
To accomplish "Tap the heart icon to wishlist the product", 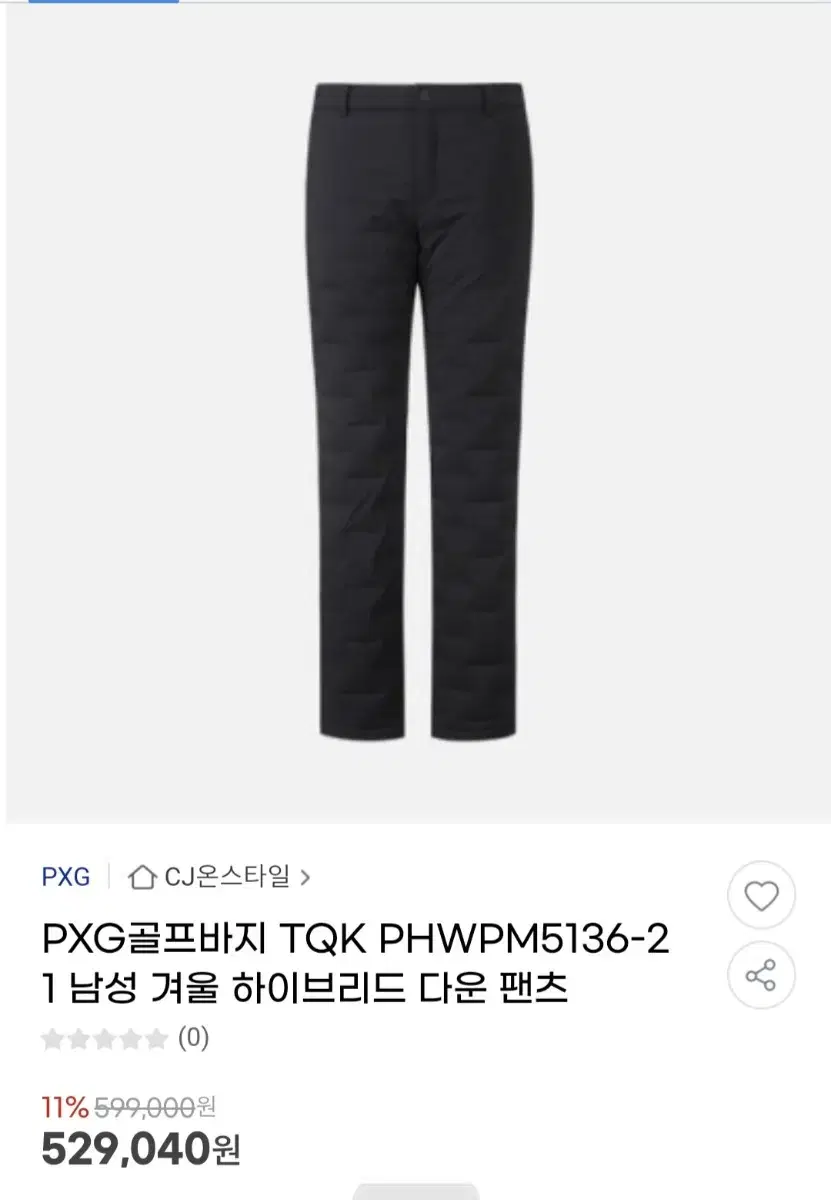I will (761, 893).
